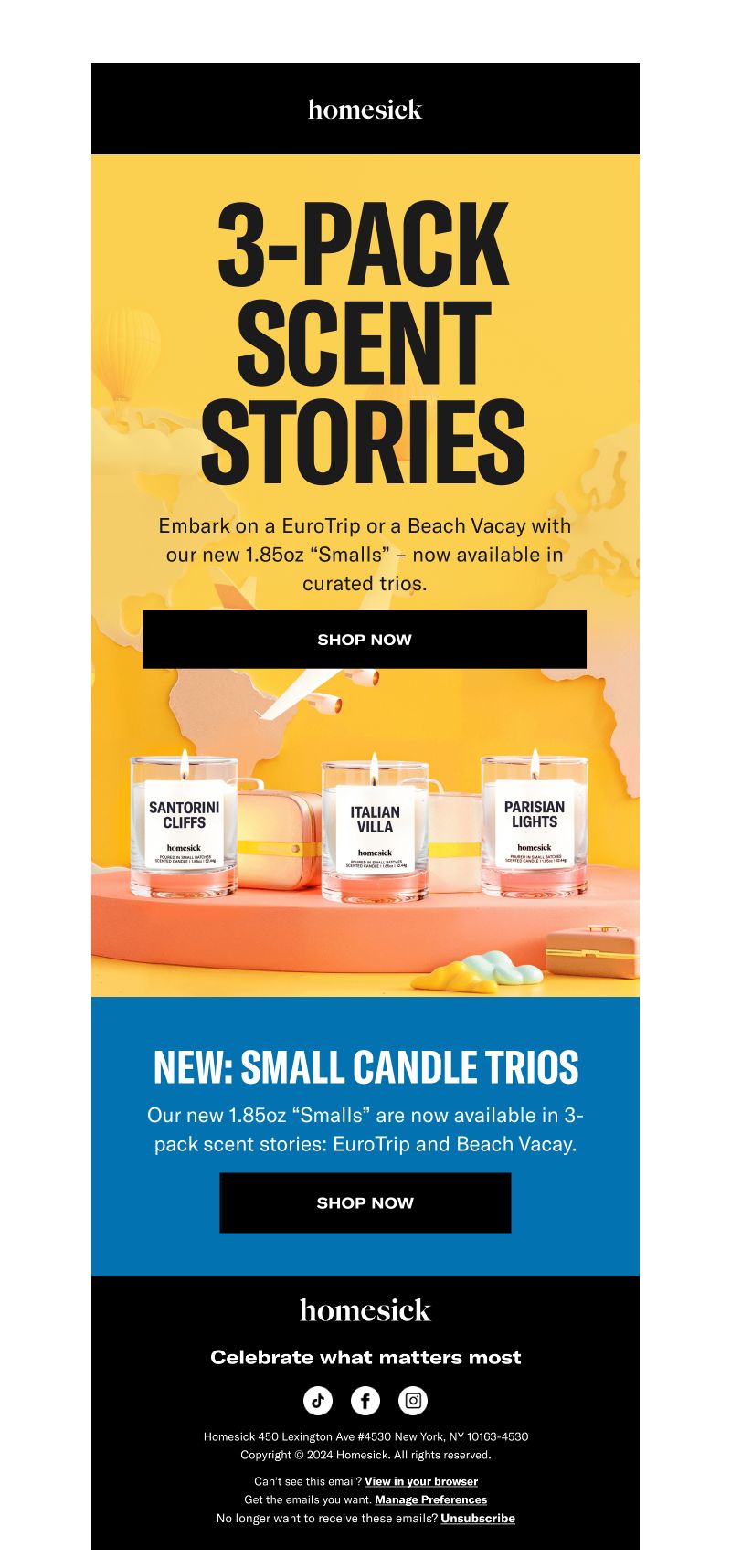The width and height of the screenshot is (731, 1568).
Task: Open the Manage Preferences link
Action: 430,1499
